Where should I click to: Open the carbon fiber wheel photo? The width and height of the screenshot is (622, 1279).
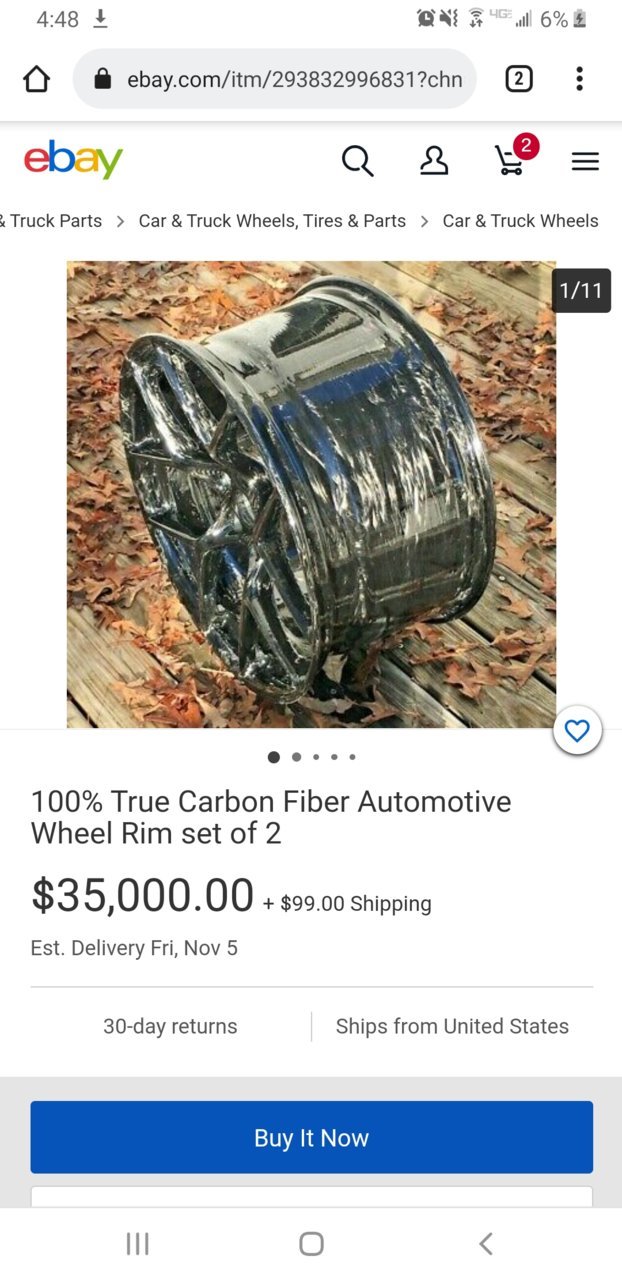click(x=311, y=494)
